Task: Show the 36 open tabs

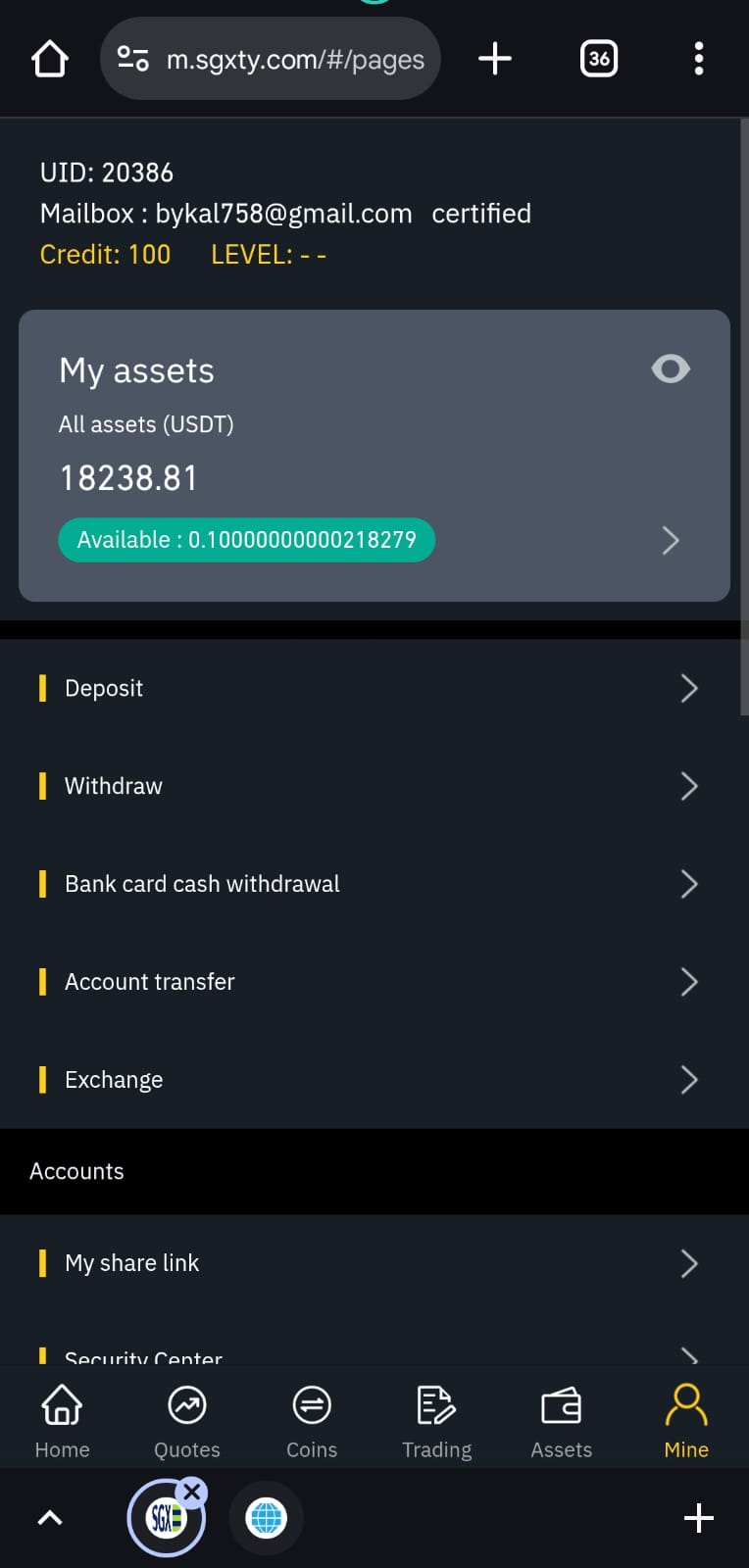Action: click(x=599, y=59)
